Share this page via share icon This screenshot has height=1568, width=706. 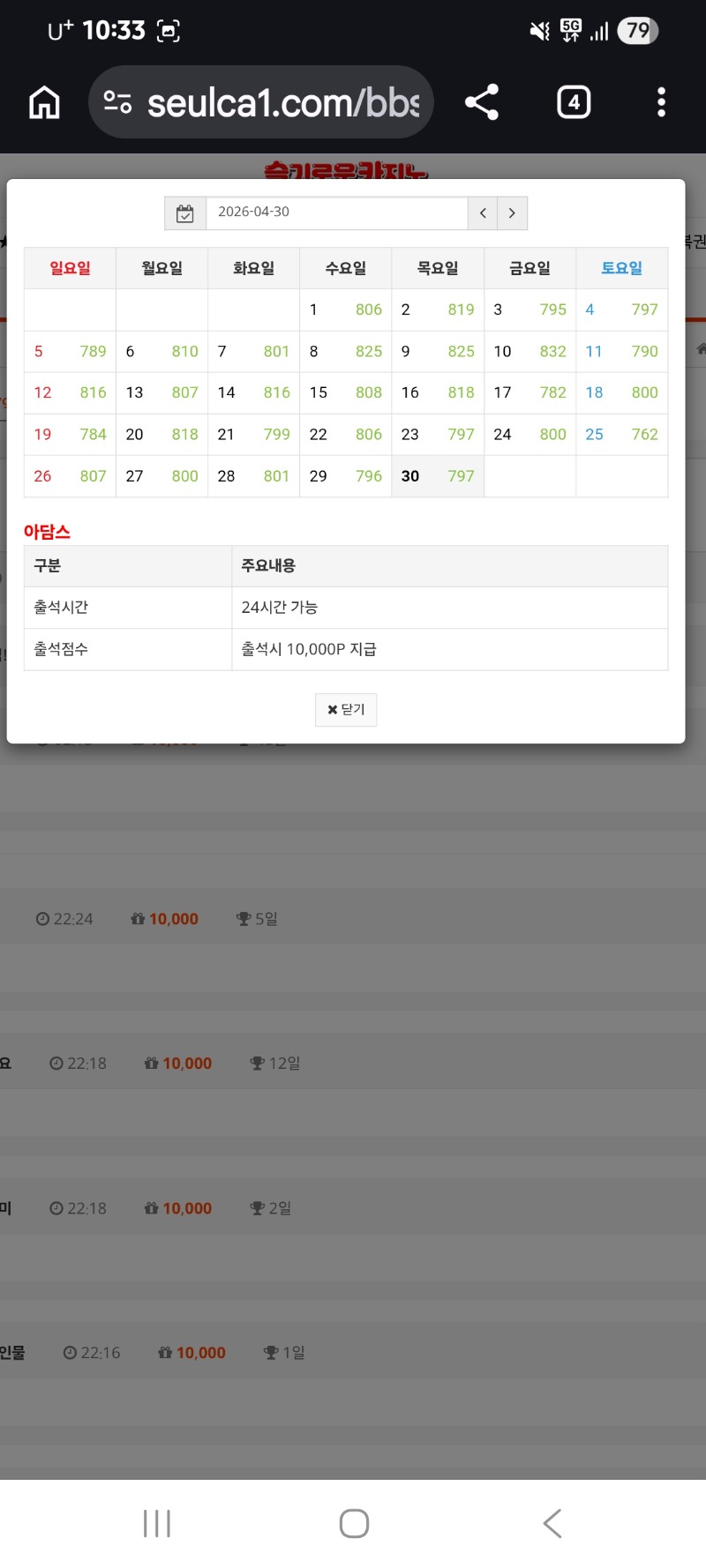tap(482, 102)
